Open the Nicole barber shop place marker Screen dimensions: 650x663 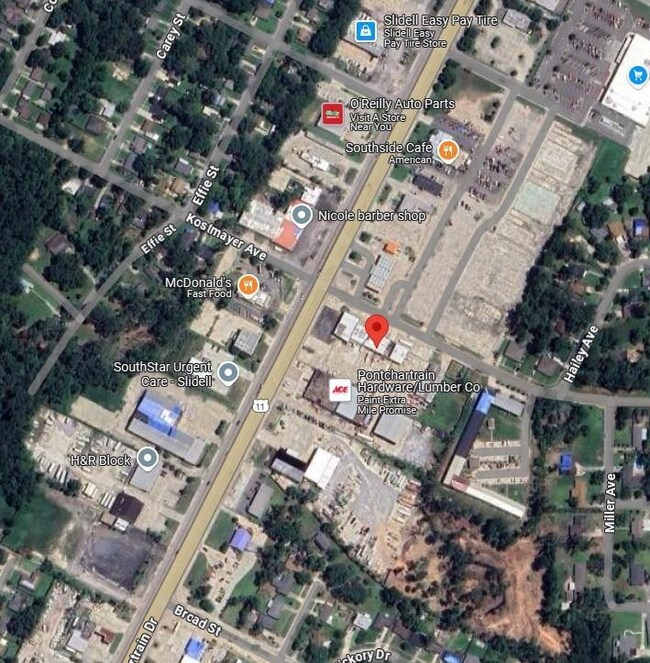coord(300,214)
